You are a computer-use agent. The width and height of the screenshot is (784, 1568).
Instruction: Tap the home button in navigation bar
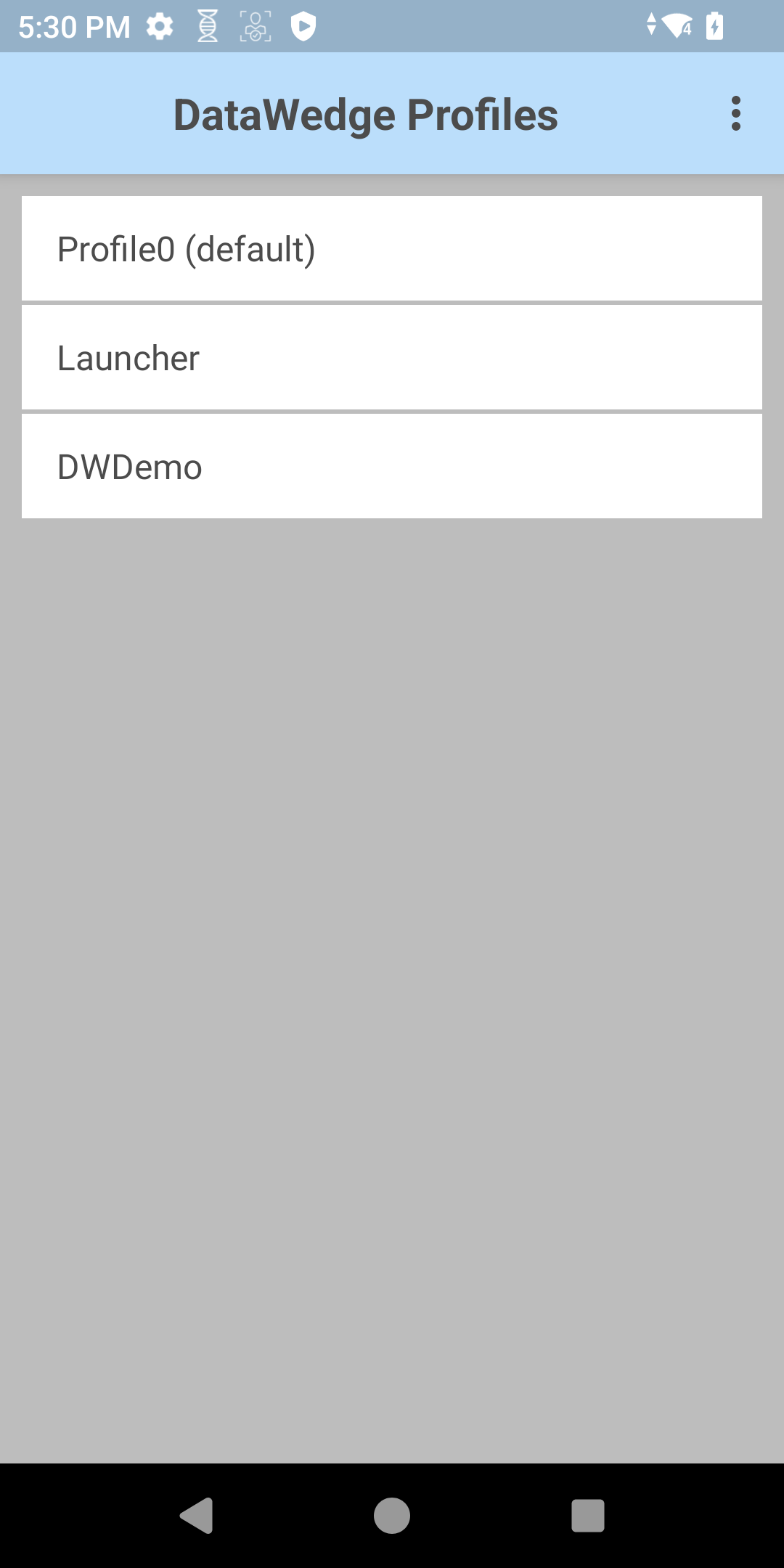pos(392,1516)
